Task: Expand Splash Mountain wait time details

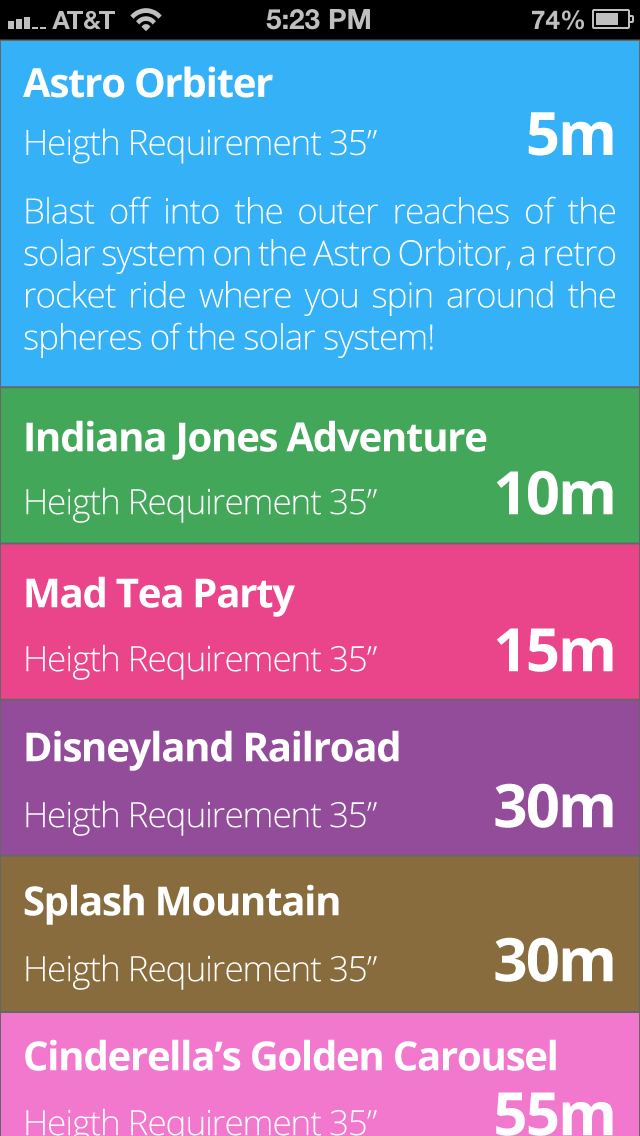Action: pyautogui.click(x=320, y=934)
